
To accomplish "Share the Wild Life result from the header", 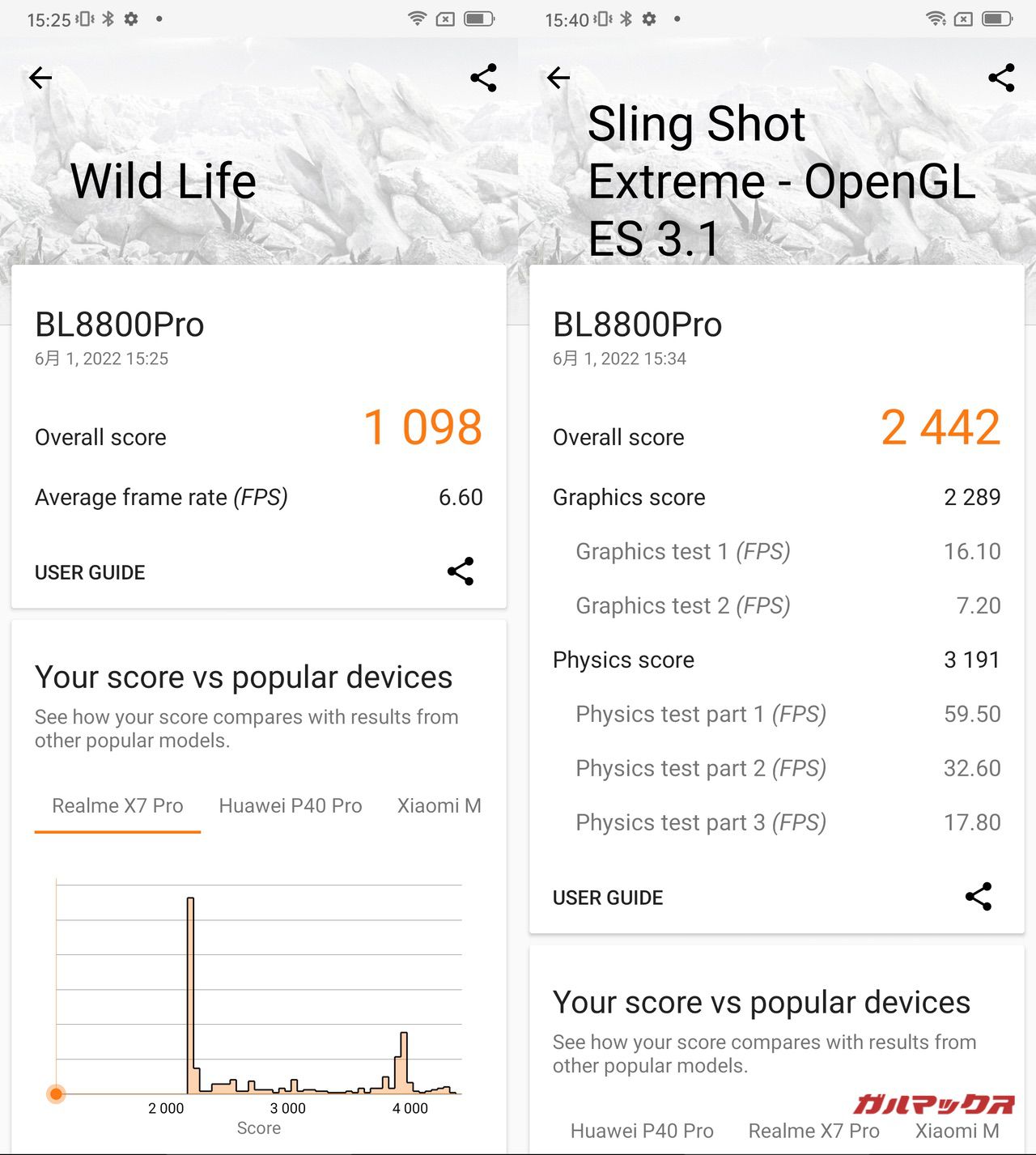I will coord(483,78).
